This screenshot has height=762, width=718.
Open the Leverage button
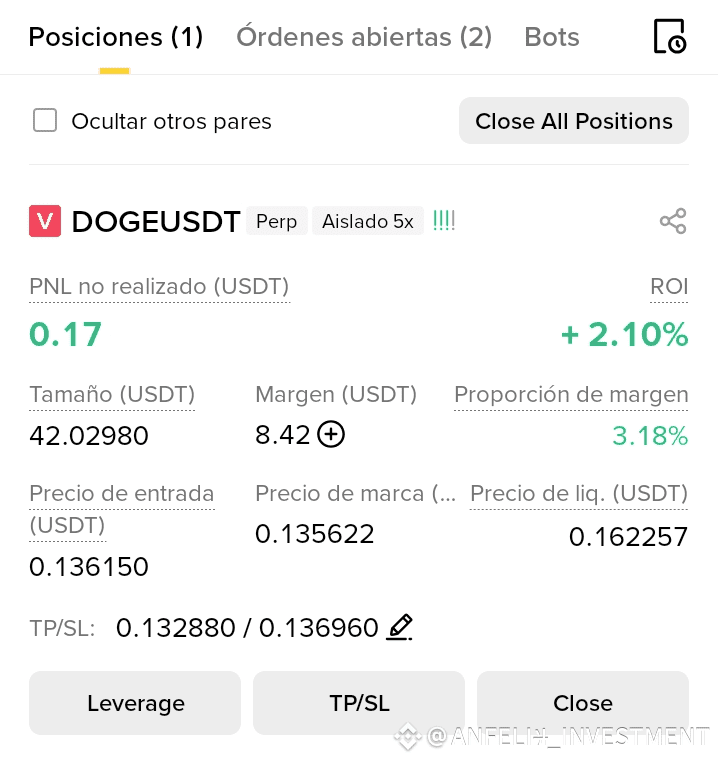[x=135, y=703]
